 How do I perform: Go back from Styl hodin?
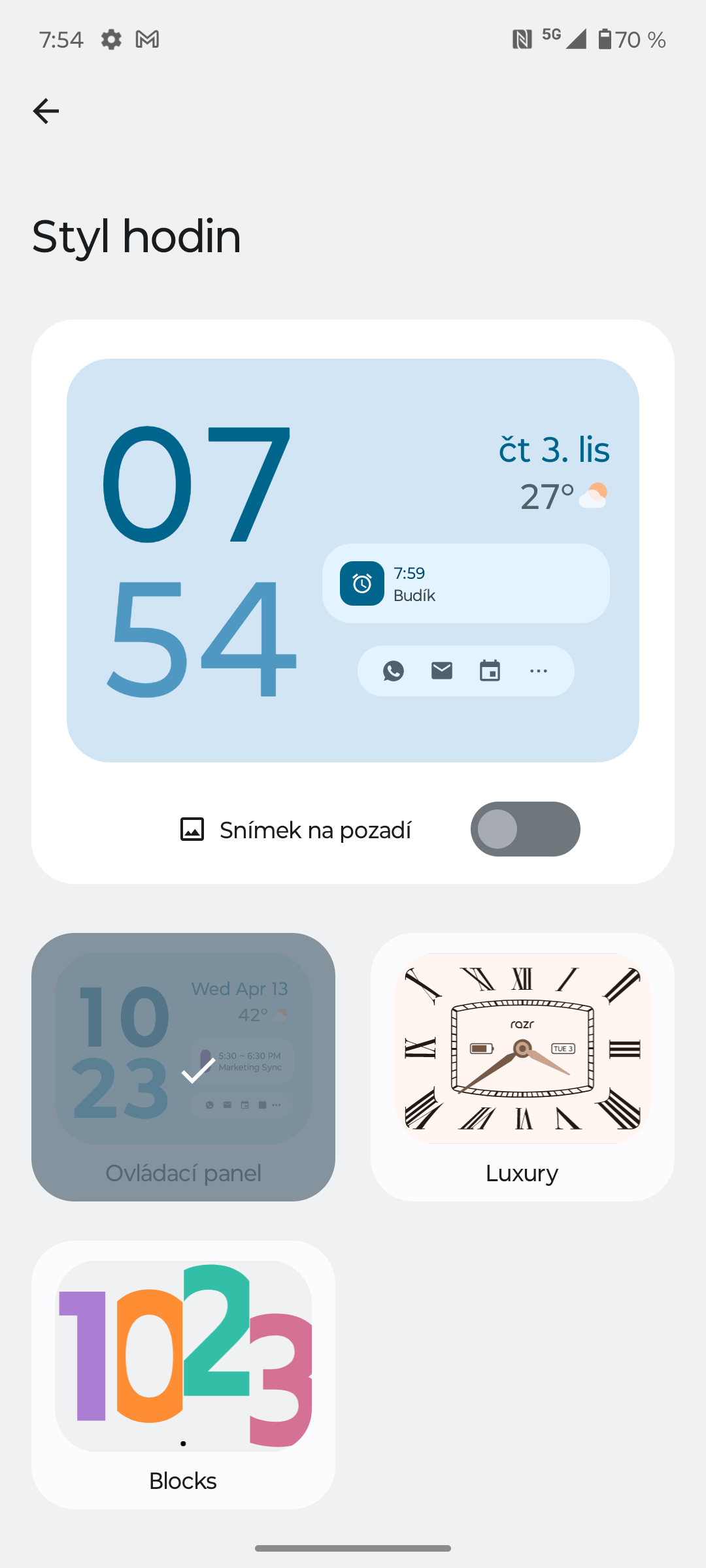46,111
